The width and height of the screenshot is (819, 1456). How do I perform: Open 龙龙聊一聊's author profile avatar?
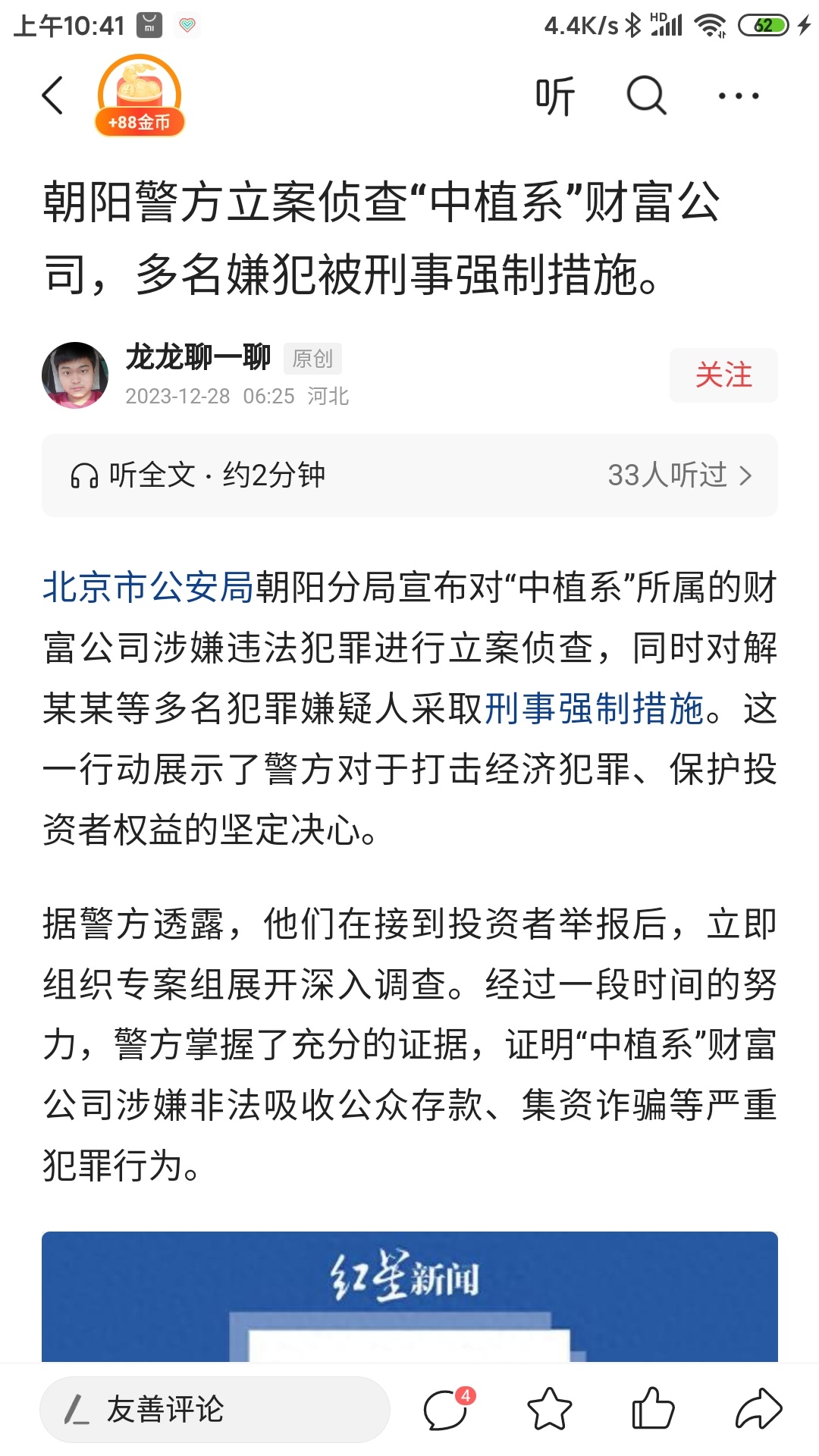(x=75, y=375)
